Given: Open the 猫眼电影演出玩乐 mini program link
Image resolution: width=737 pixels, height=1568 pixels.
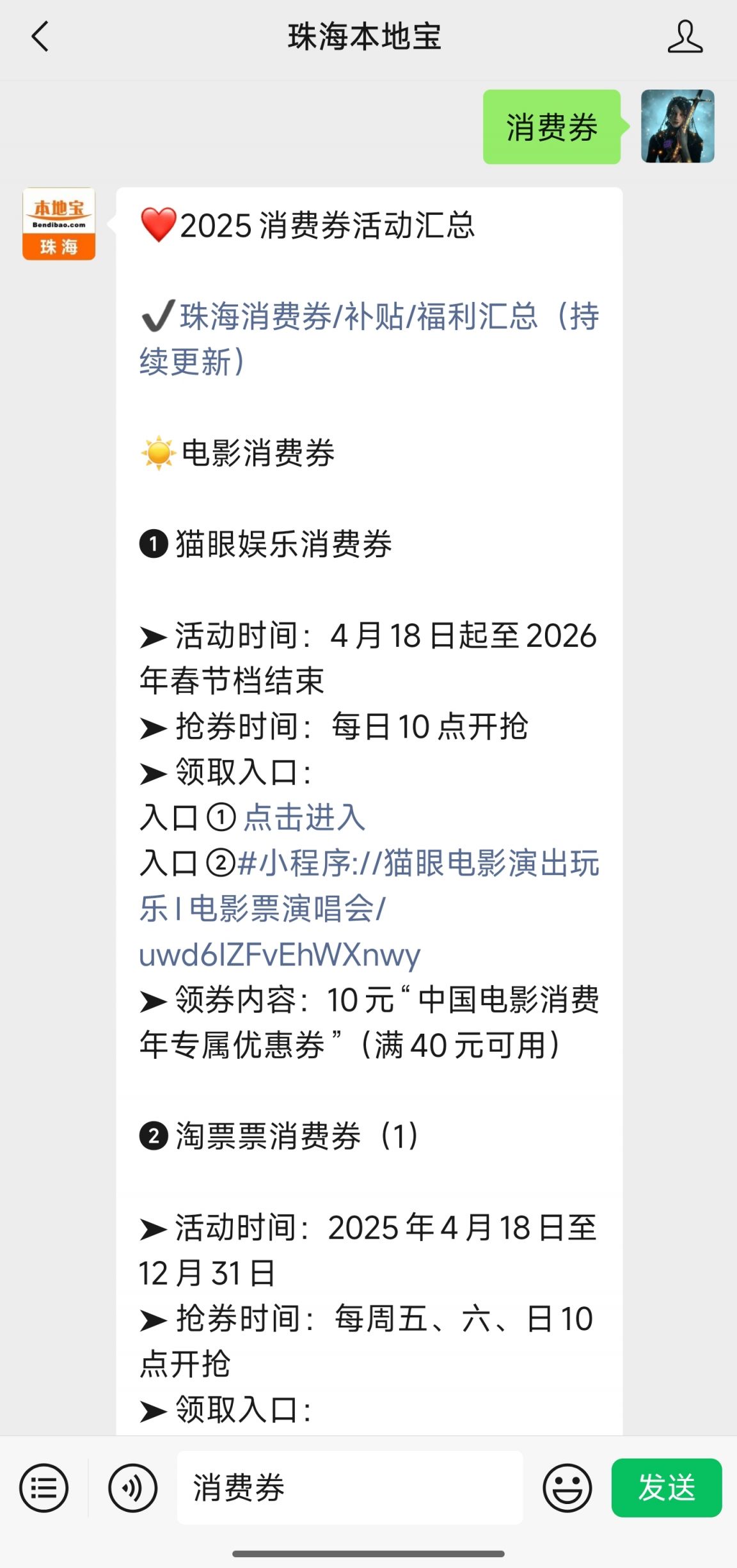Looking at the screenshot, I should pyautogui.click(x=369, y=908).
